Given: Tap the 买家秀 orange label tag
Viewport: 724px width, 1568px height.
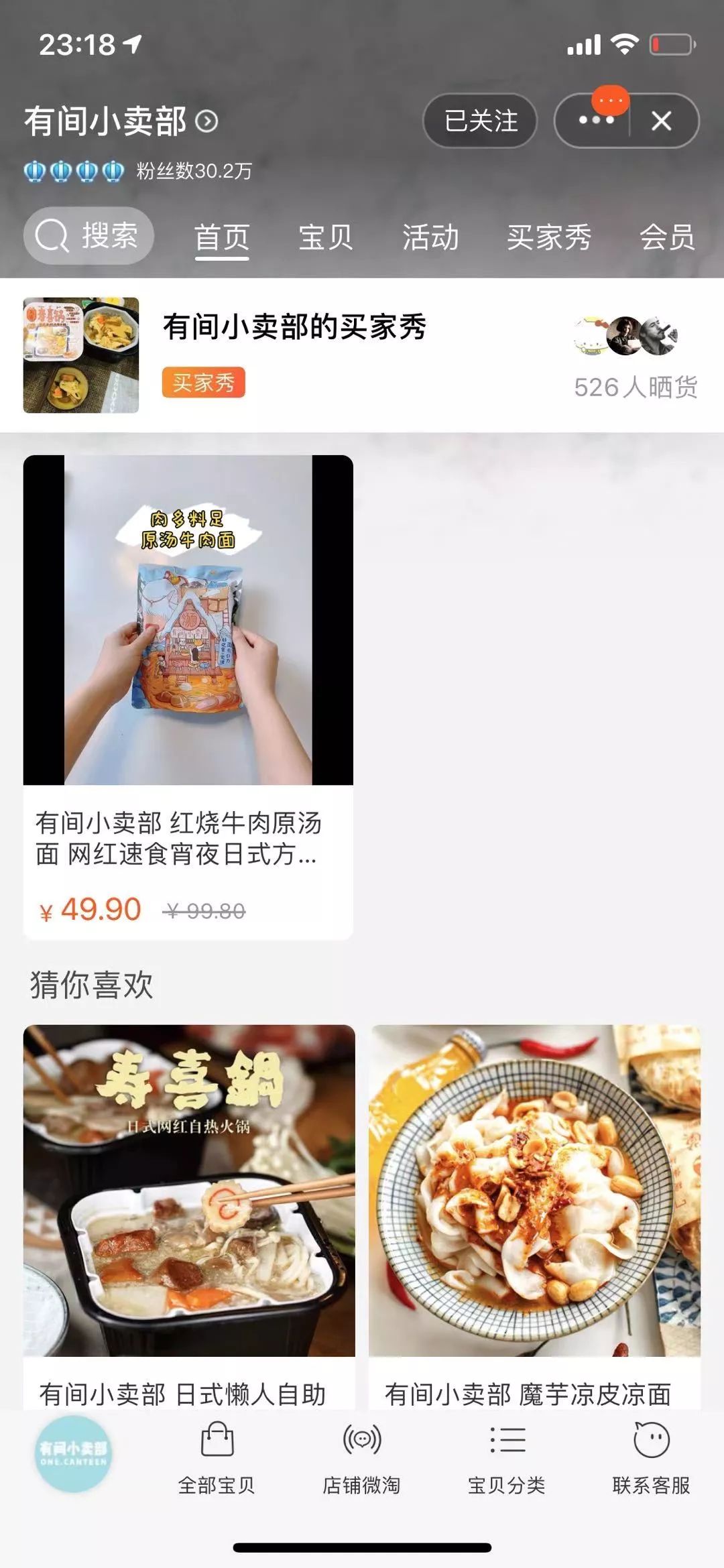Looking at the screenshot, I should [x=203, y=383].
